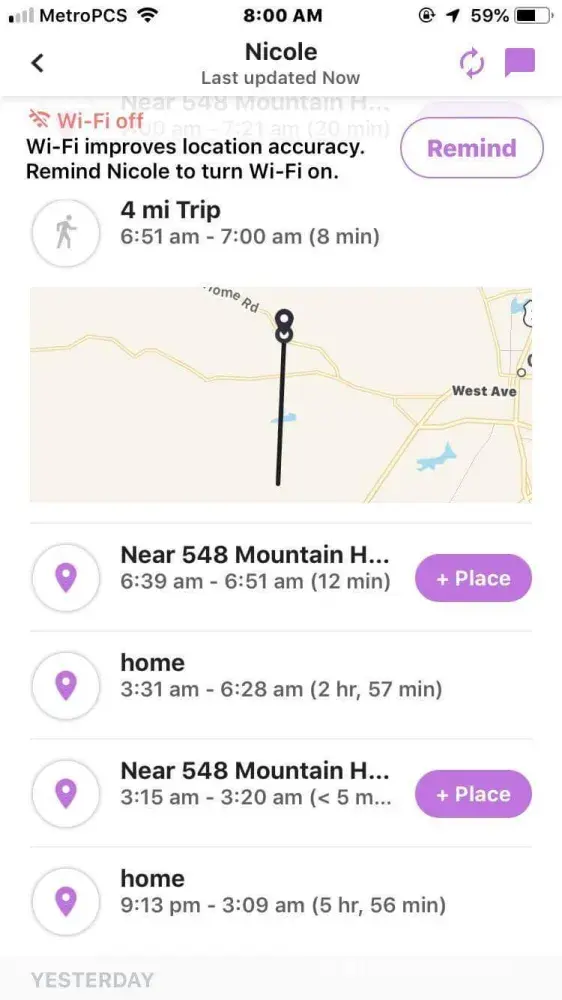
Task: Go back using the top-left arrow
Action: point(38,63)
